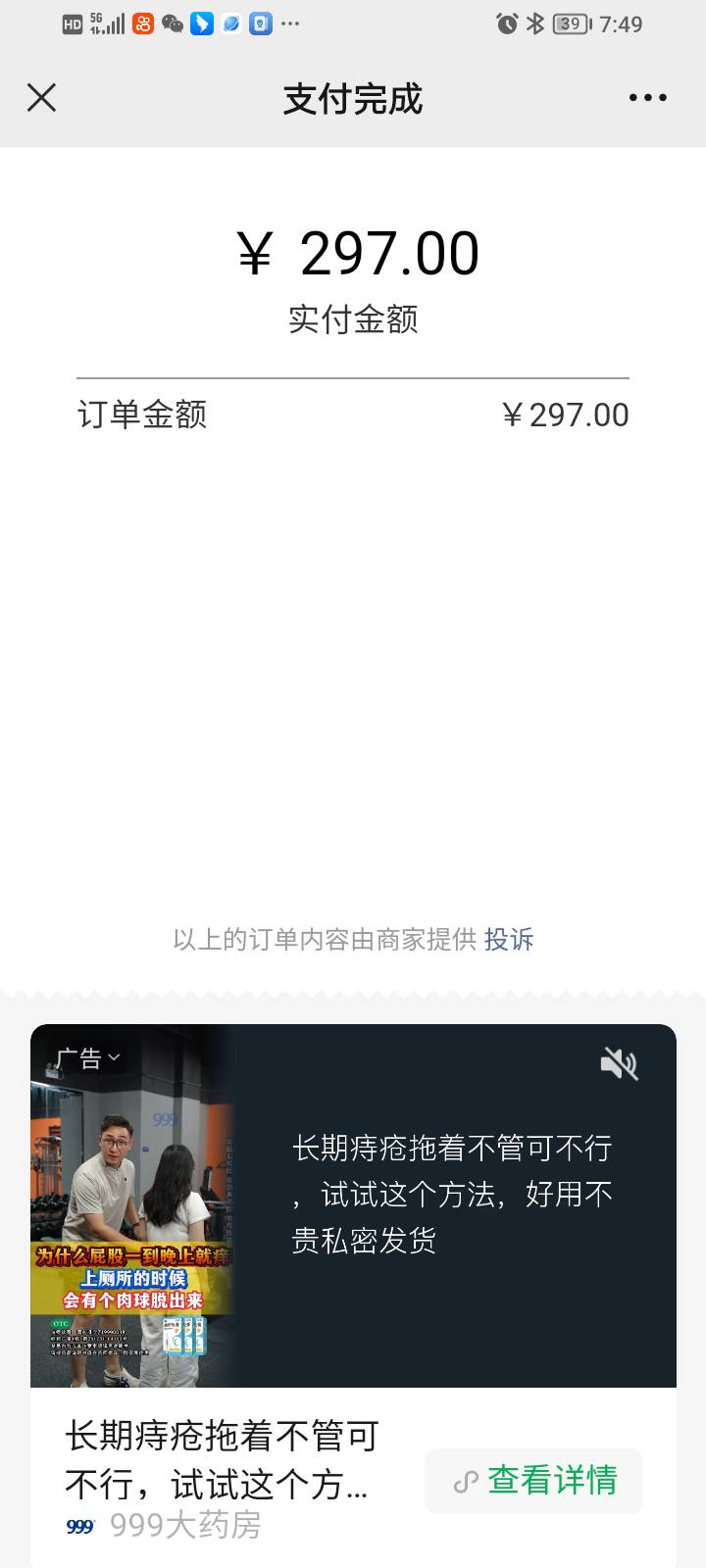Open the three-dot overflow menu
The height and width of the screenshot is (1568, 706).
point(647,98)
